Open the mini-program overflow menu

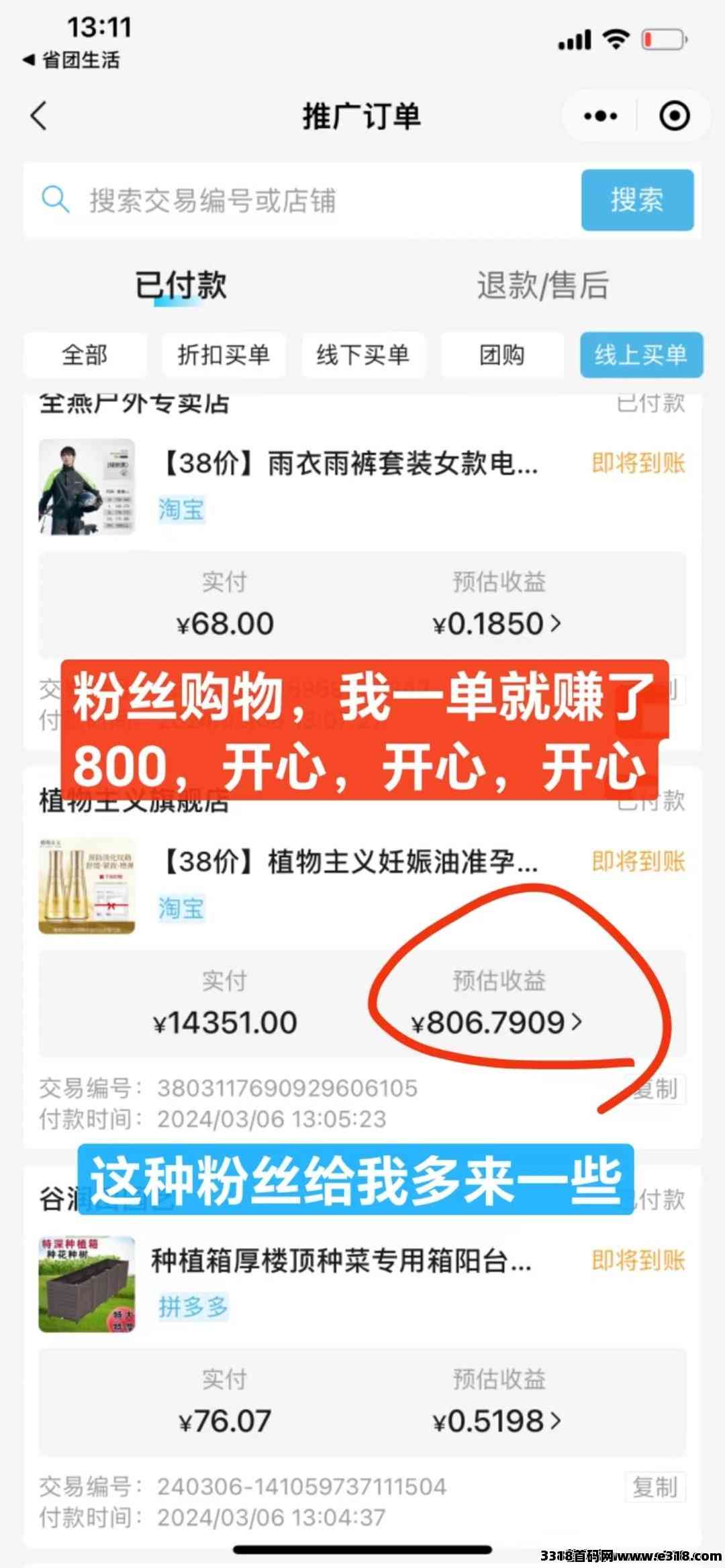600,116
